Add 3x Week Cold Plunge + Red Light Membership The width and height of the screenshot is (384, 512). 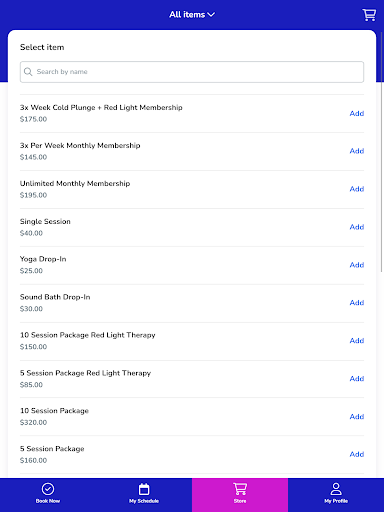click(357, 113)
